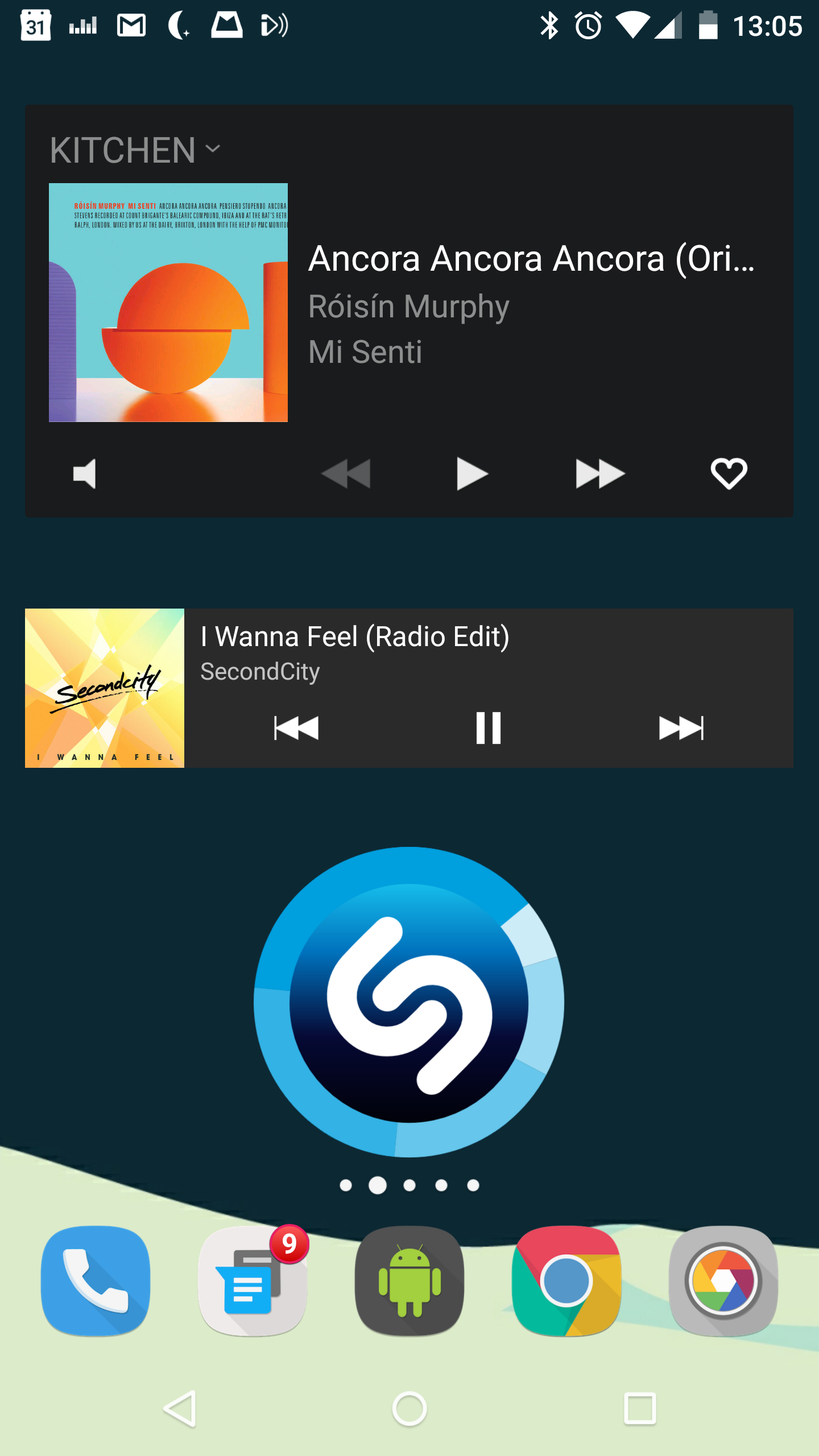This screenshot has width=819, height=1456.
Task: Skip to next track after I Wanna Feel
Action: pyautogui.click(x=681, y=728)
